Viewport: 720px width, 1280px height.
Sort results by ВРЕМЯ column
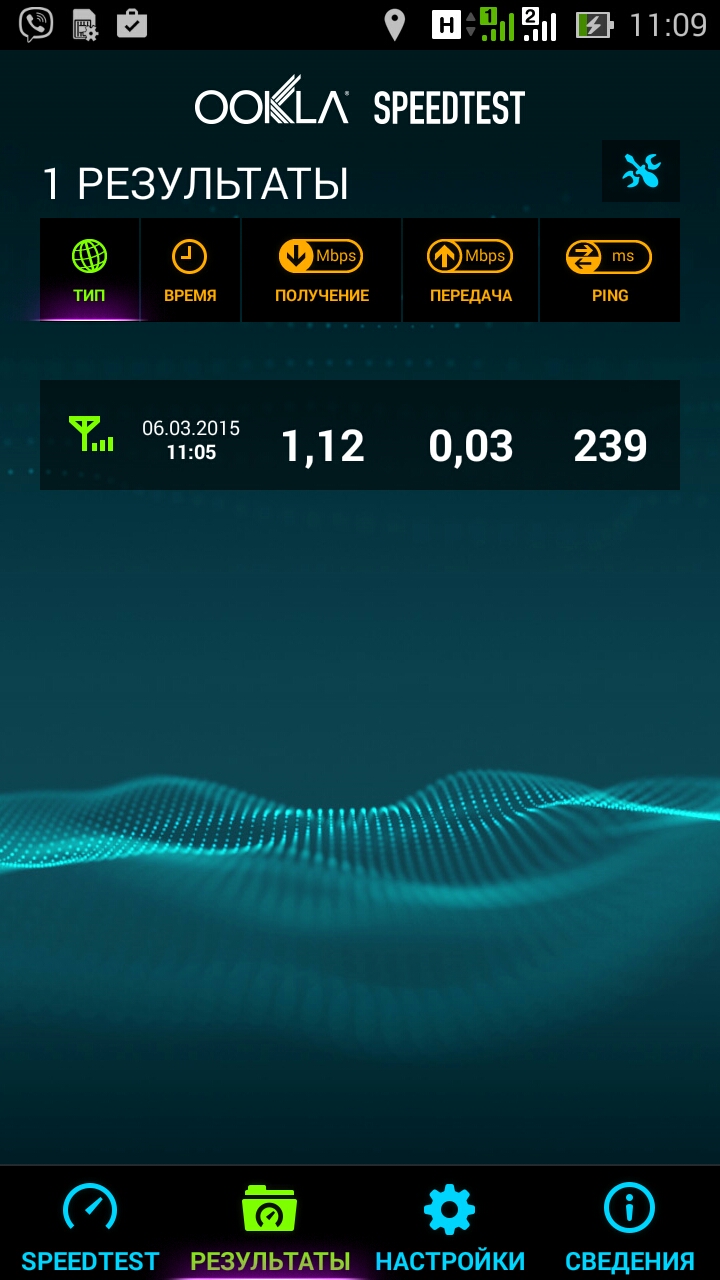[190, 271]
